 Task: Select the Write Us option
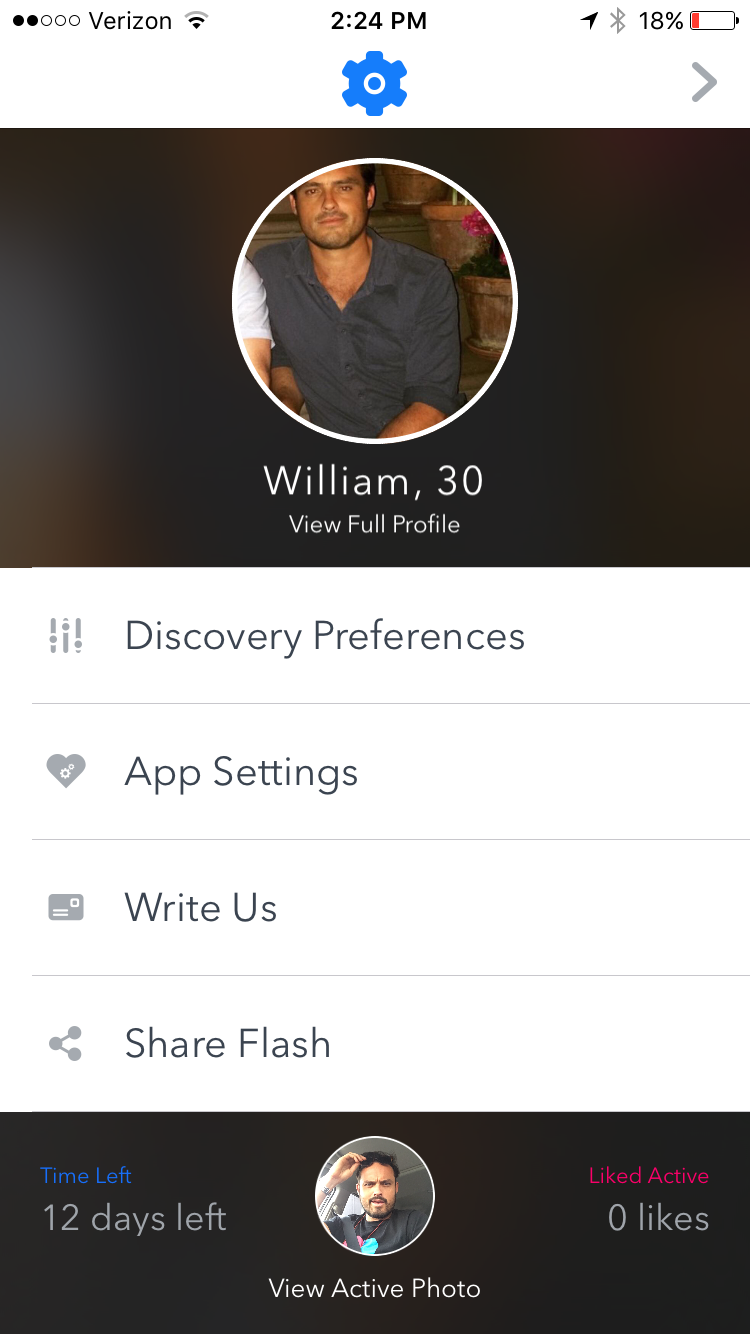201,908
